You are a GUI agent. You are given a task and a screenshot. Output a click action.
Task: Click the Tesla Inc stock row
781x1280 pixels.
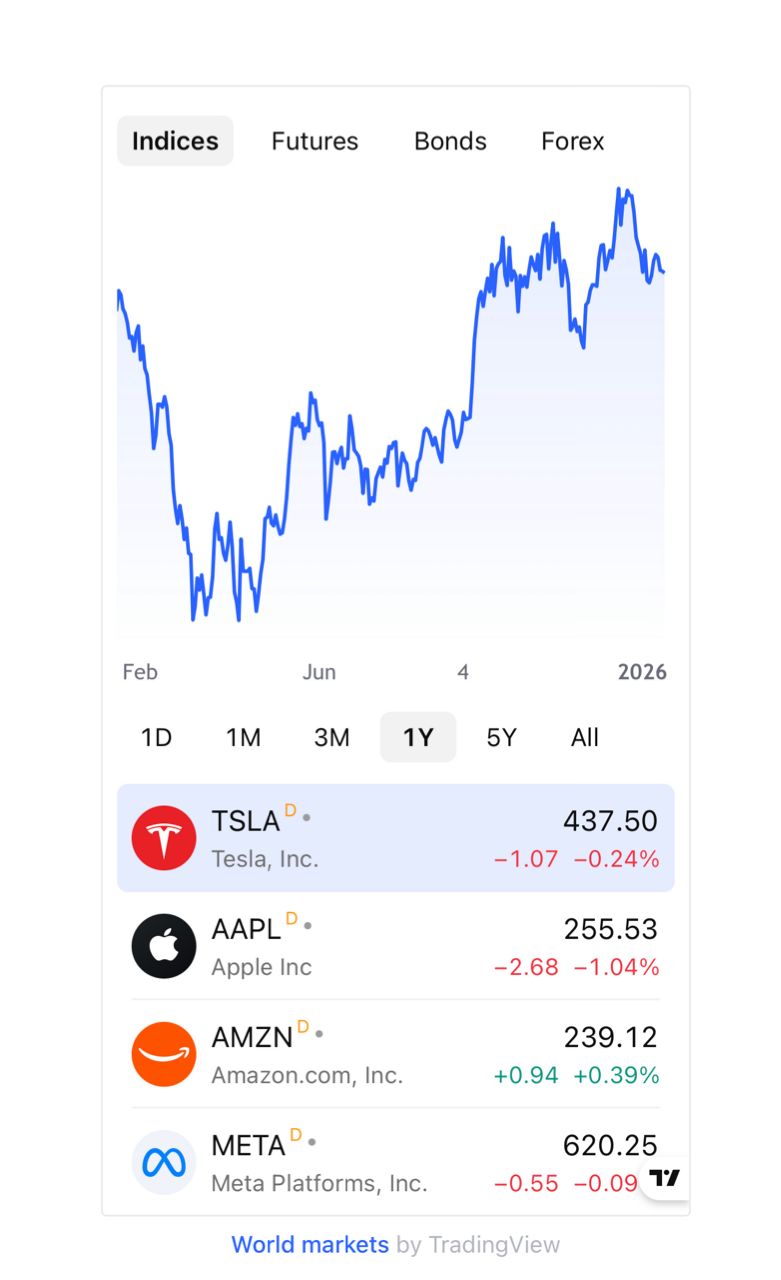pos(396,838)
